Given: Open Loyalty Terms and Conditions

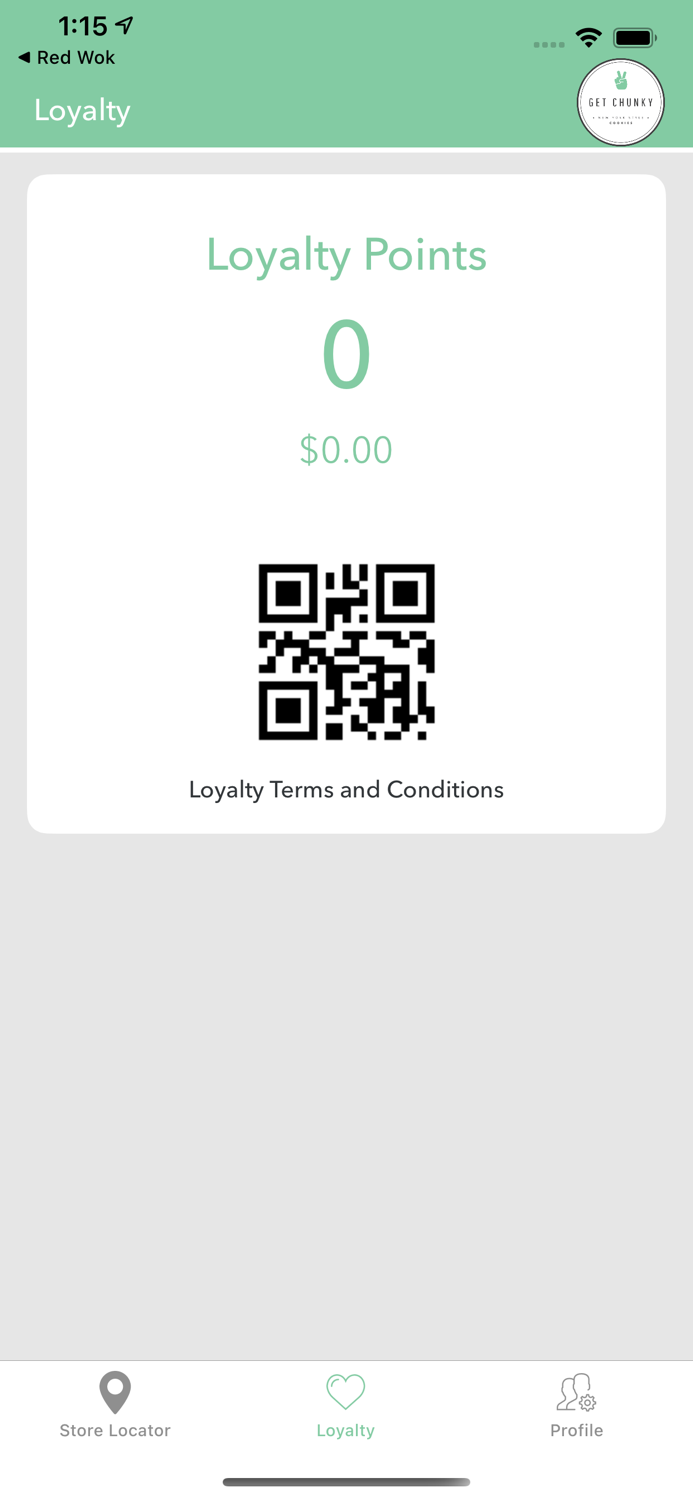Looking at the screenshot, I should point(346,790).
